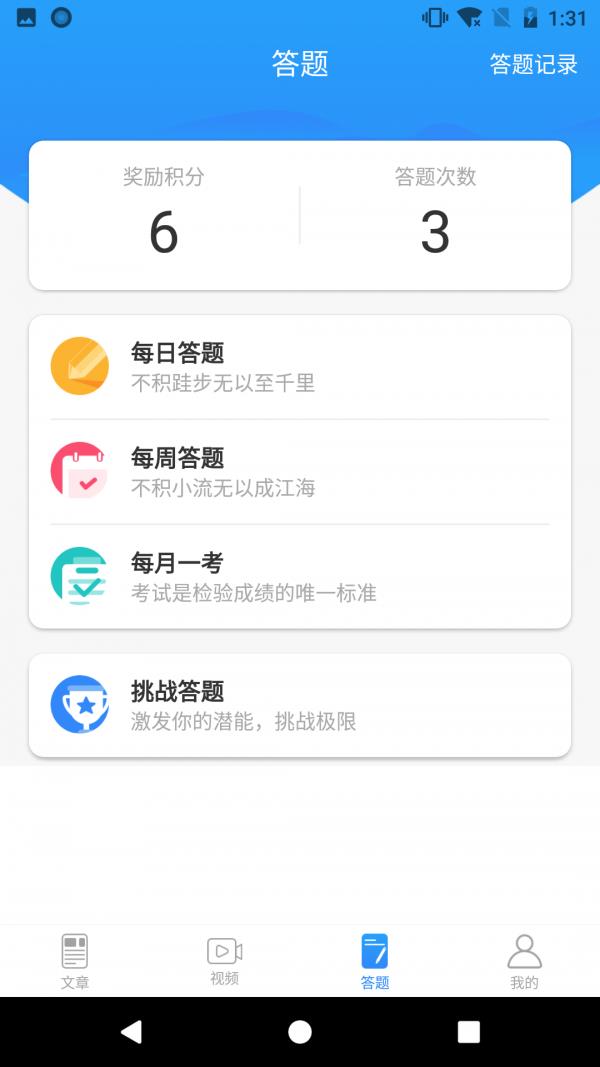The height and width of the screenshot is (1067, 600).
Task: Switch to the 文章 tab
Action: [x=75, y=961]
